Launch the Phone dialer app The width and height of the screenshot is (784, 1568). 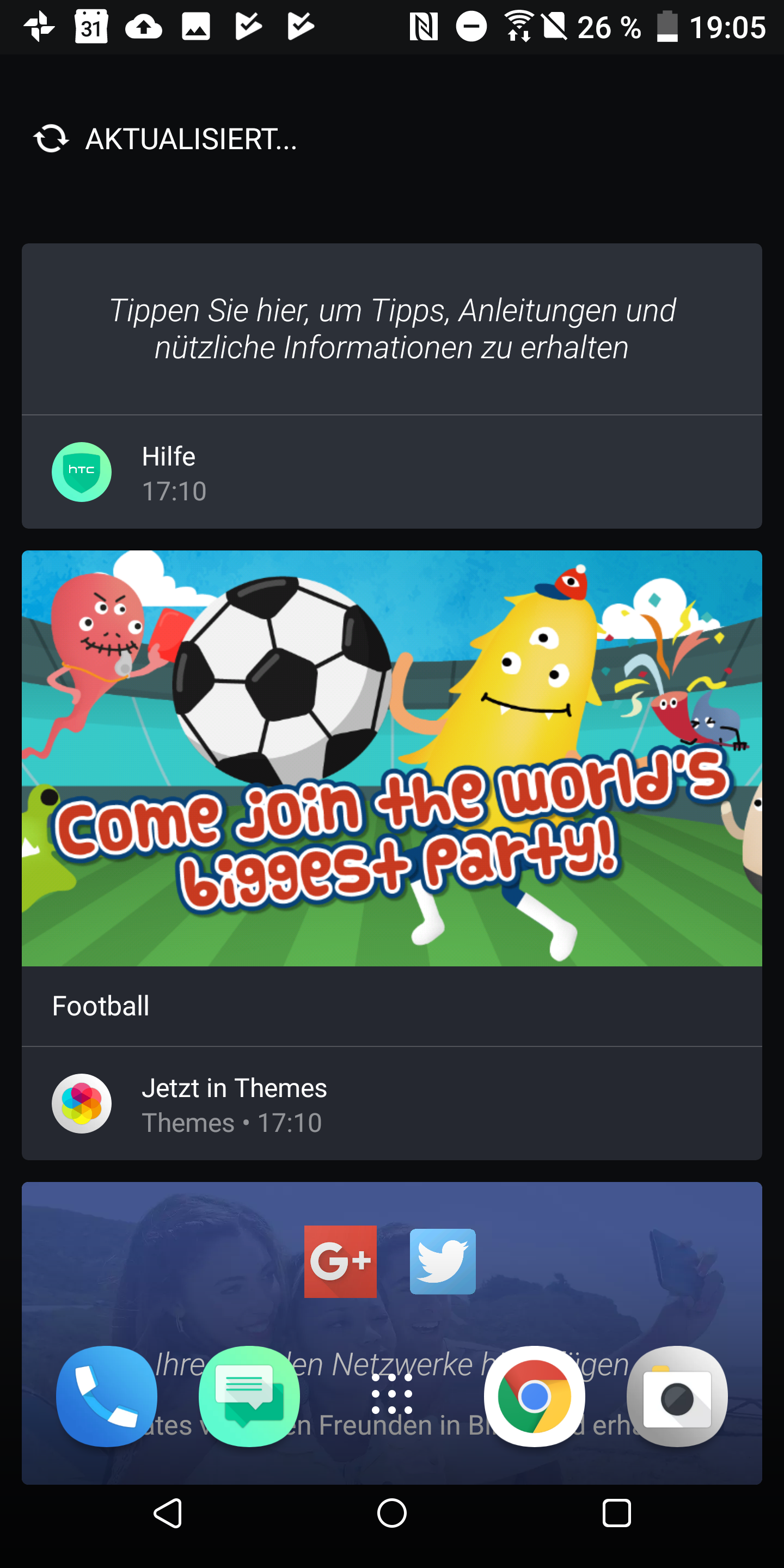107,1396
